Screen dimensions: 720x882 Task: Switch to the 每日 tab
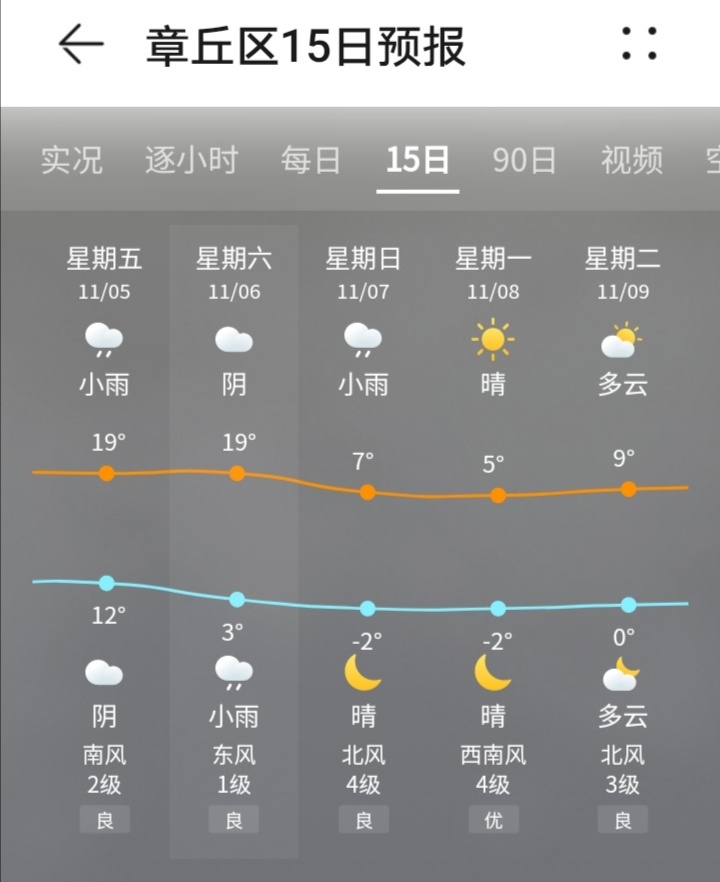click(311, 160)
